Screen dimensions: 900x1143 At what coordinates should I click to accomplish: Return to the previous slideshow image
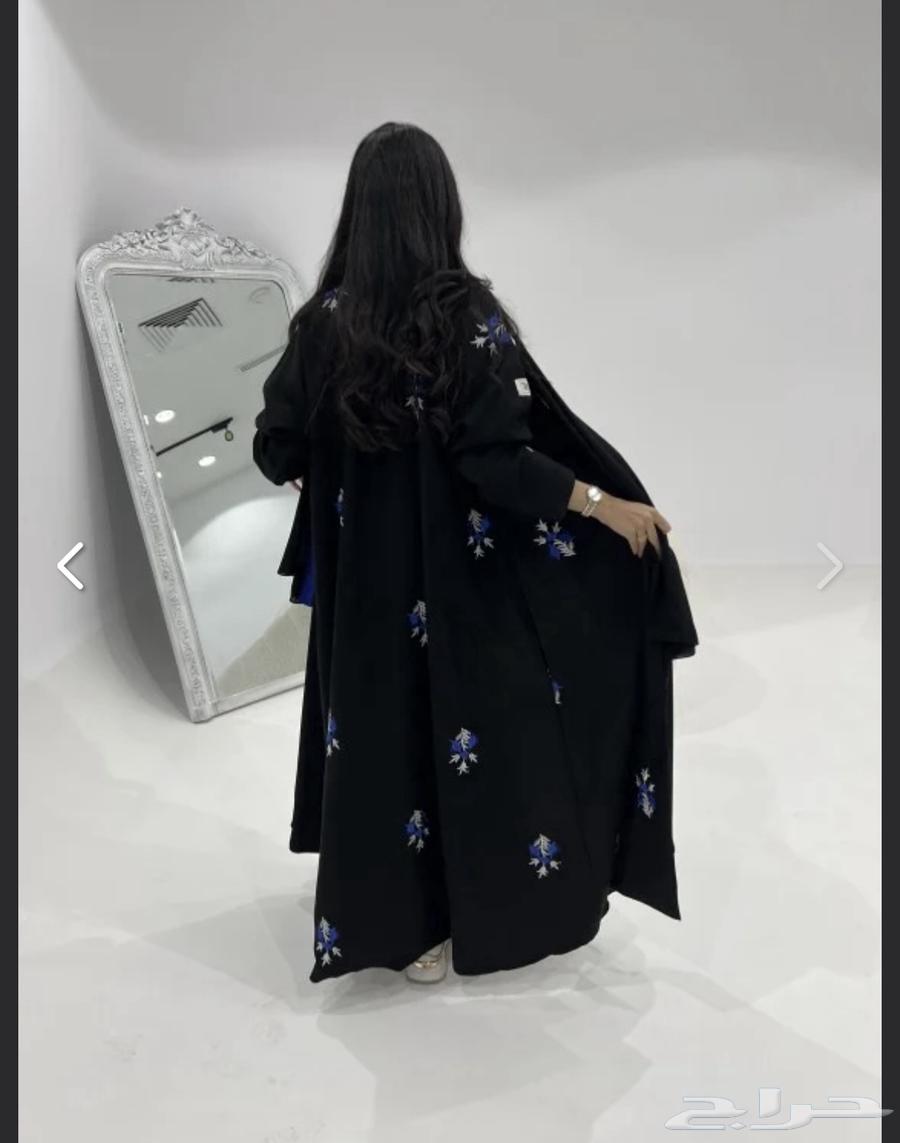coord(70,567)
